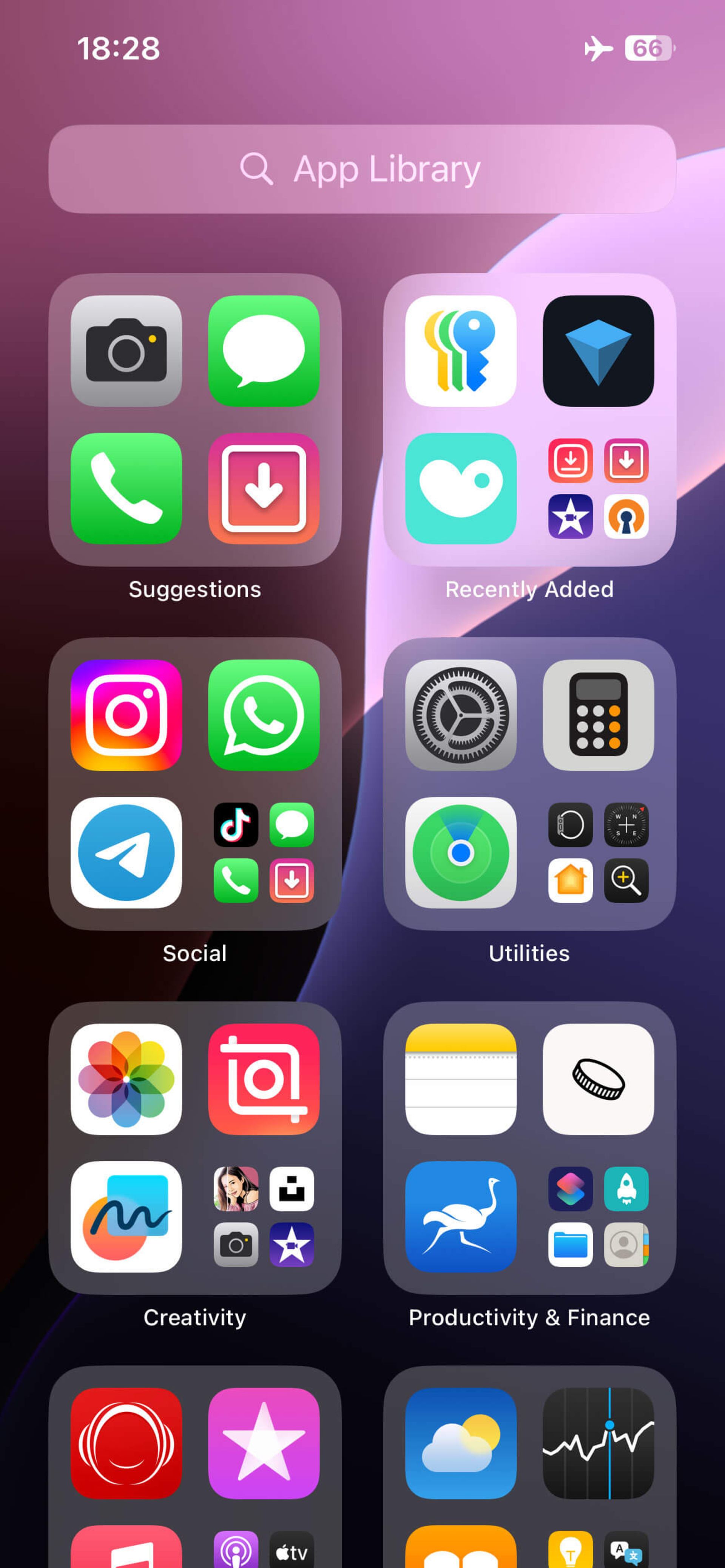Tap the App Library search field
725x1568 pixels.
click(x=362, y=169)
